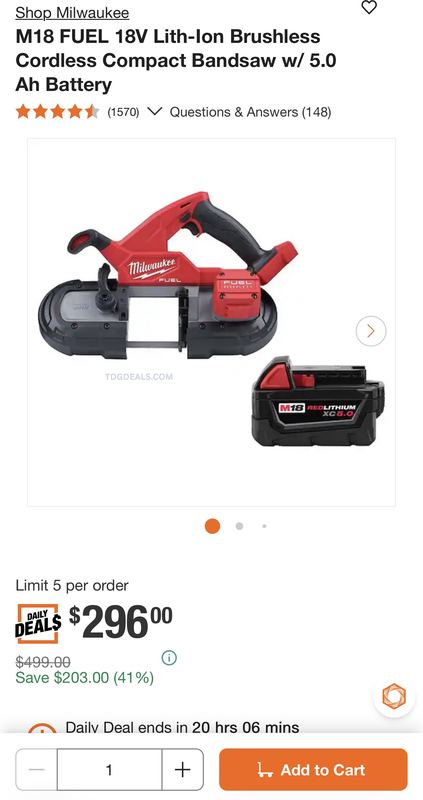Decrease quantity with the minus button

[36, 769]
